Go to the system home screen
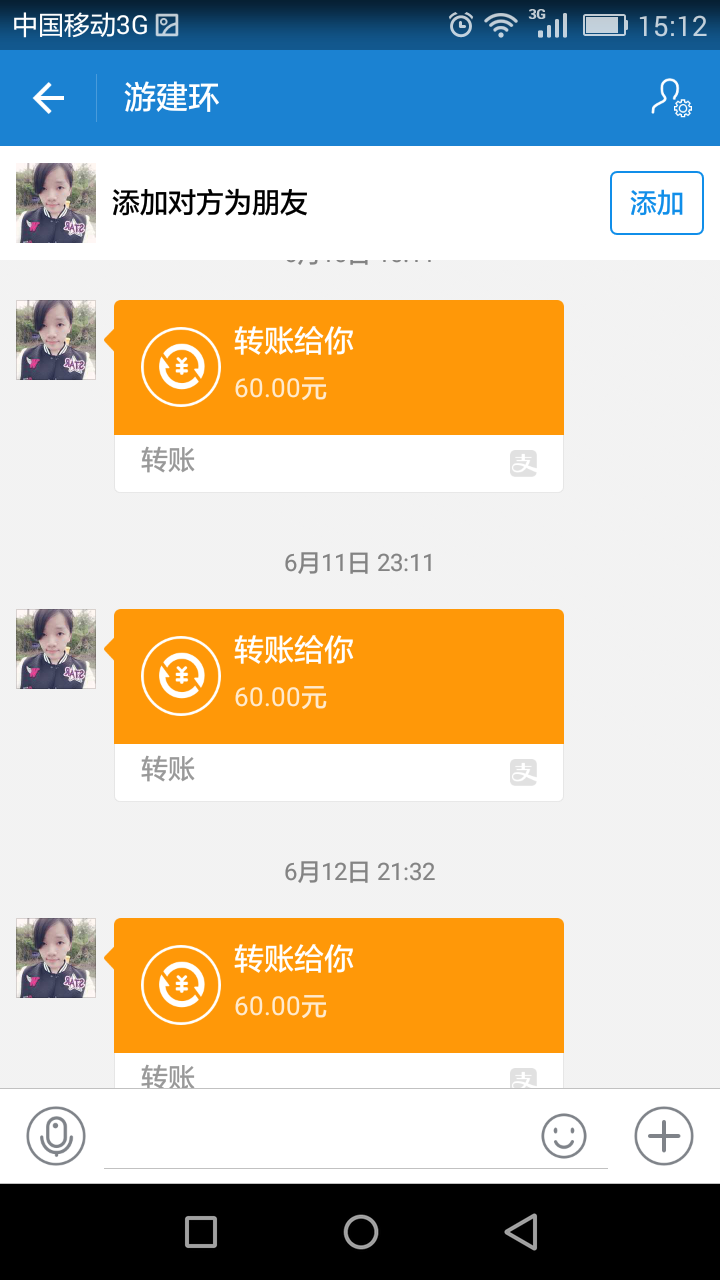720x1280 pixels. [360, 1232]
